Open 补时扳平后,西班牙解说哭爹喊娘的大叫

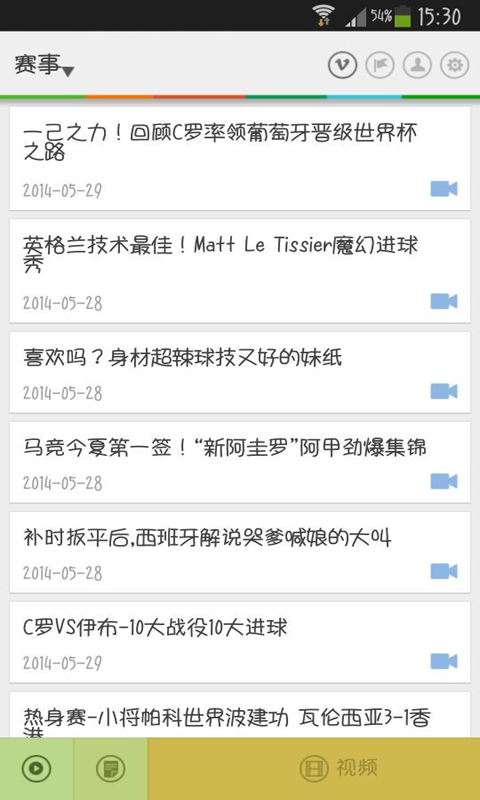click(240, 552)
